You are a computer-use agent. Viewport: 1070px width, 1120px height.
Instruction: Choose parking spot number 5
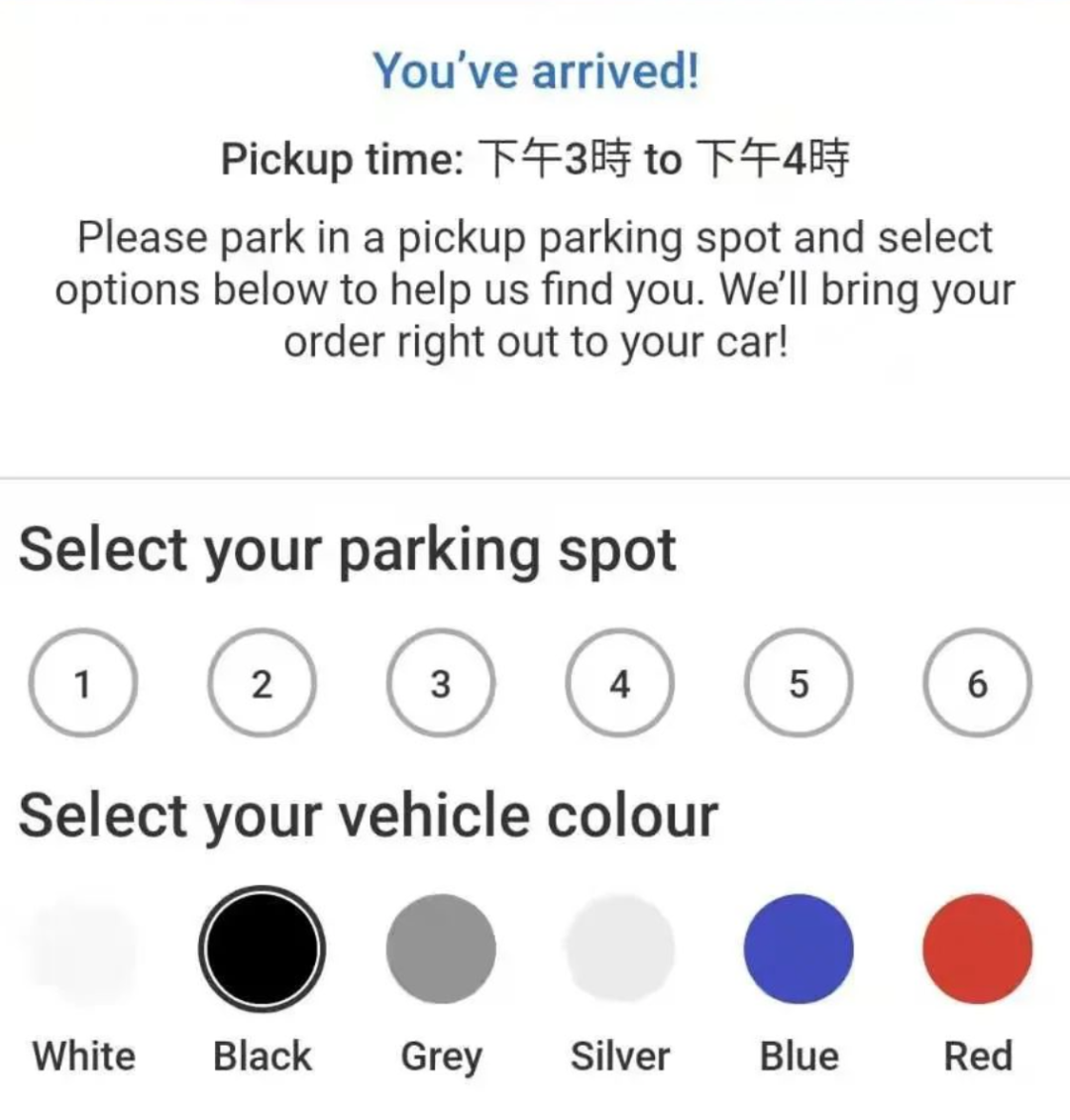click(799, 684)
